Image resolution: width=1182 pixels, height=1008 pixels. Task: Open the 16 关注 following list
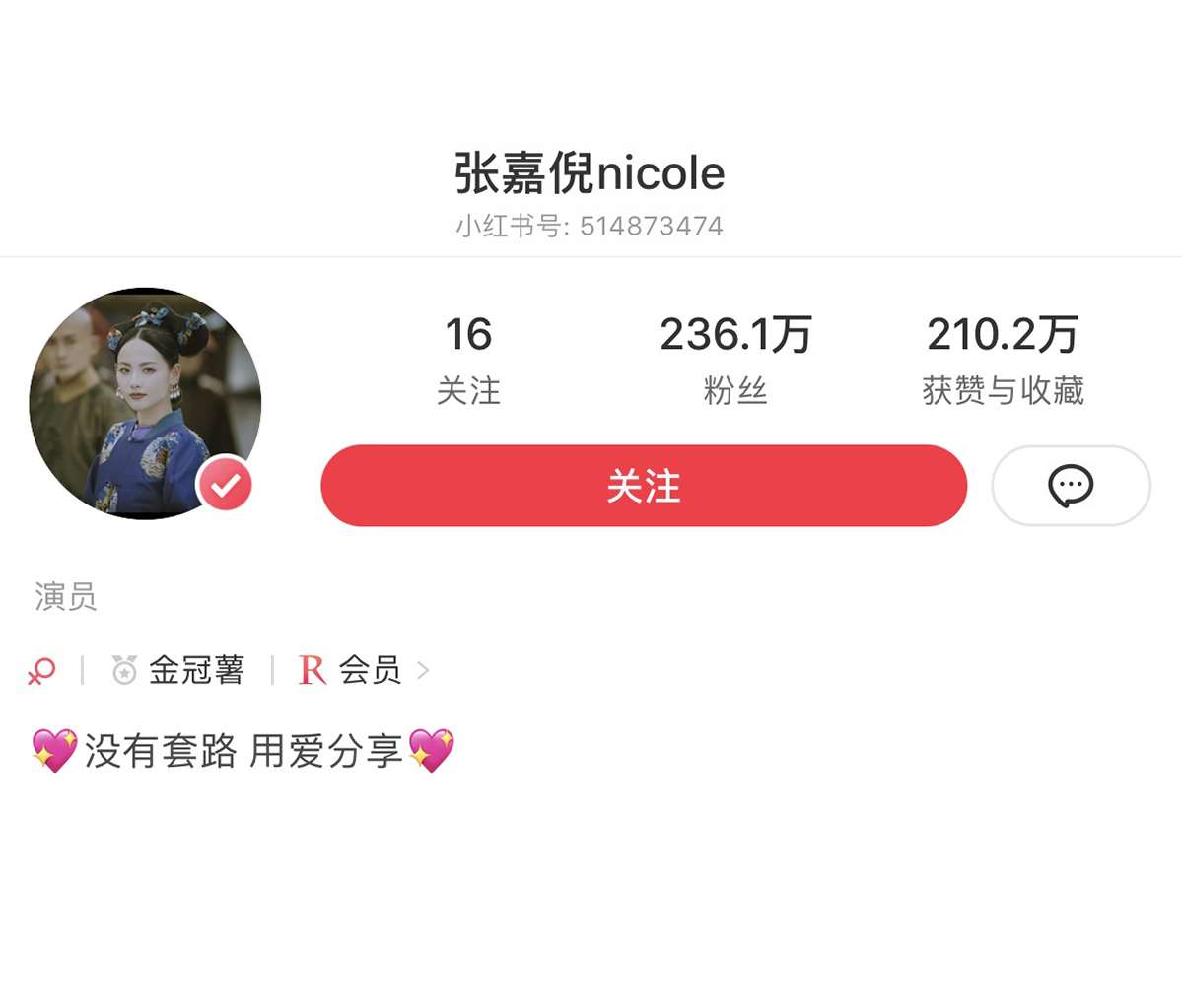pyautogui.click(x=468, y=360)
